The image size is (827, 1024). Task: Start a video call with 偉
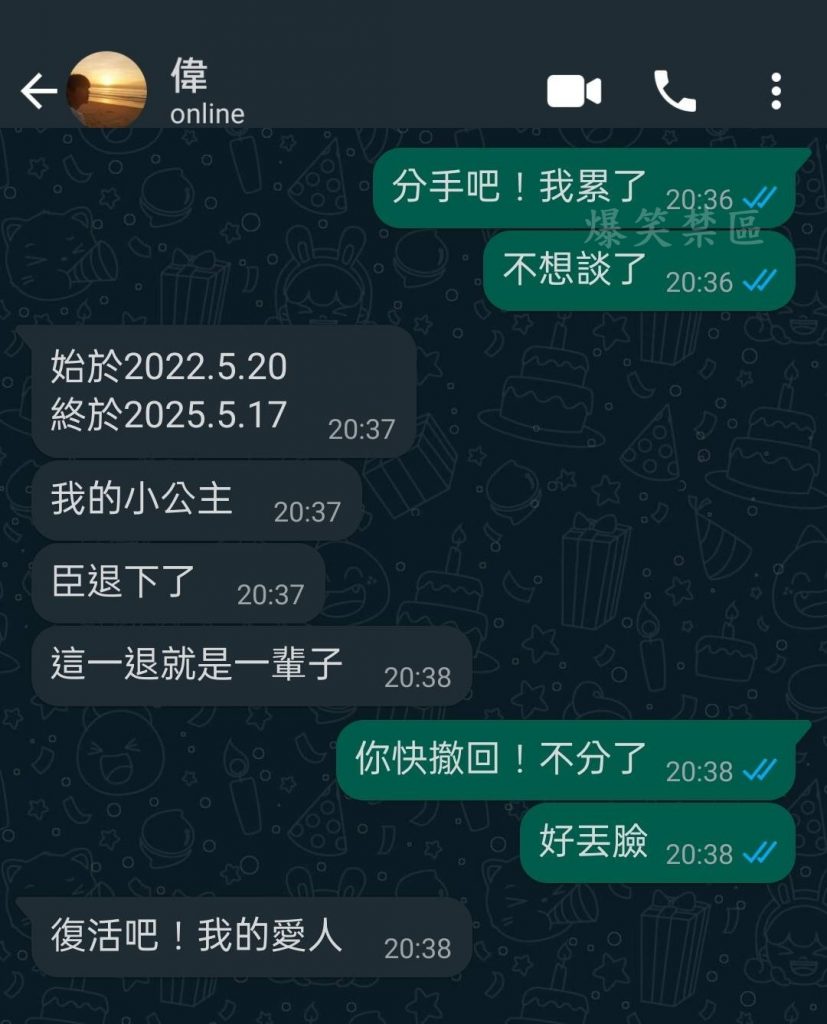(574, 92)
